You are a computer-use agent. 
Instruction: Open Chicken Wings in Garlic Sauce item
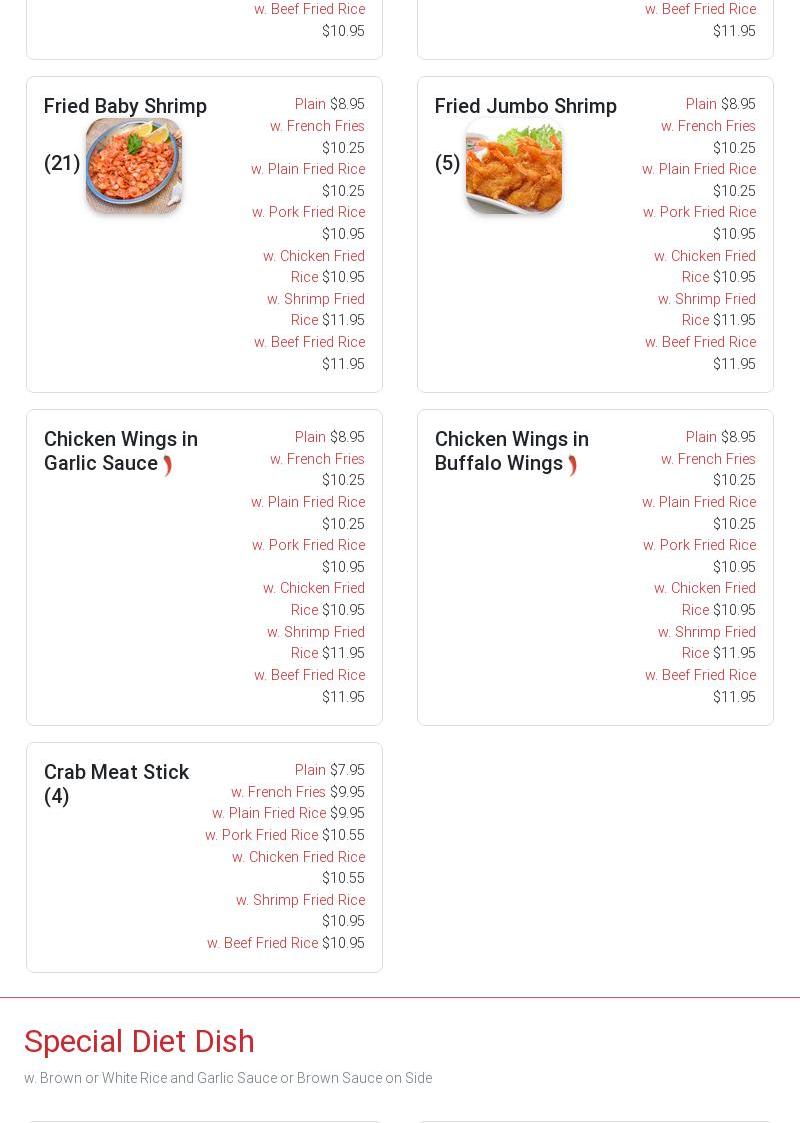120,451
